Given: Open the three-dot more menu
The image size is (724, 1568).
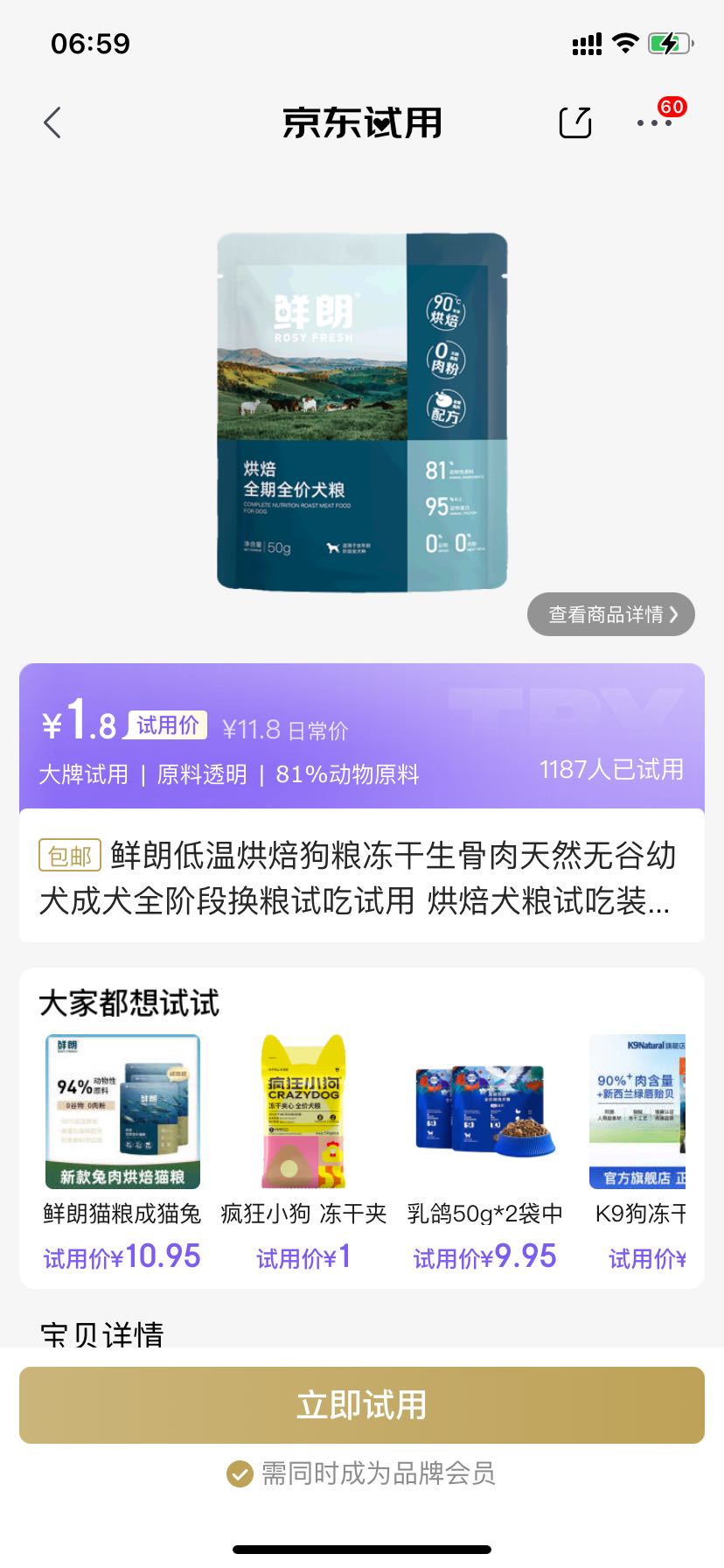Looking at the screenshot, I should pyautogui.click(x=654, y=123).
